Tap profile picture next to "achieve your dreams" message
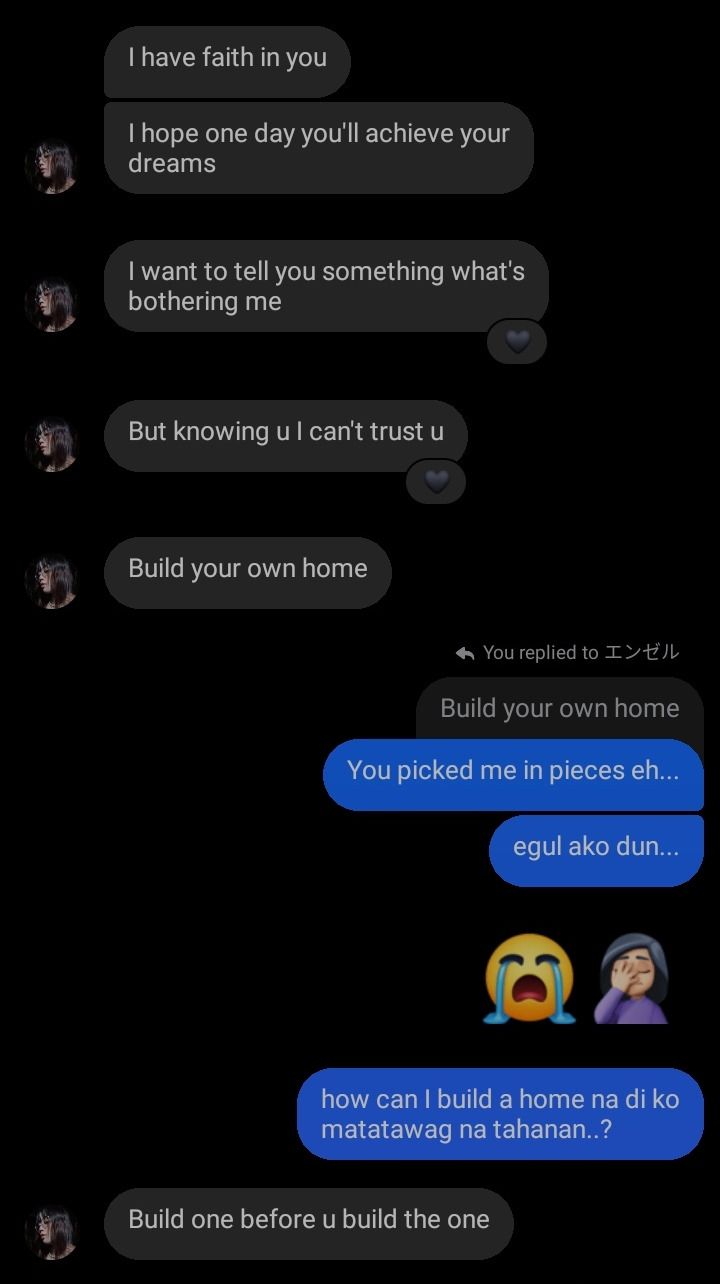 (x=51, y=166)
